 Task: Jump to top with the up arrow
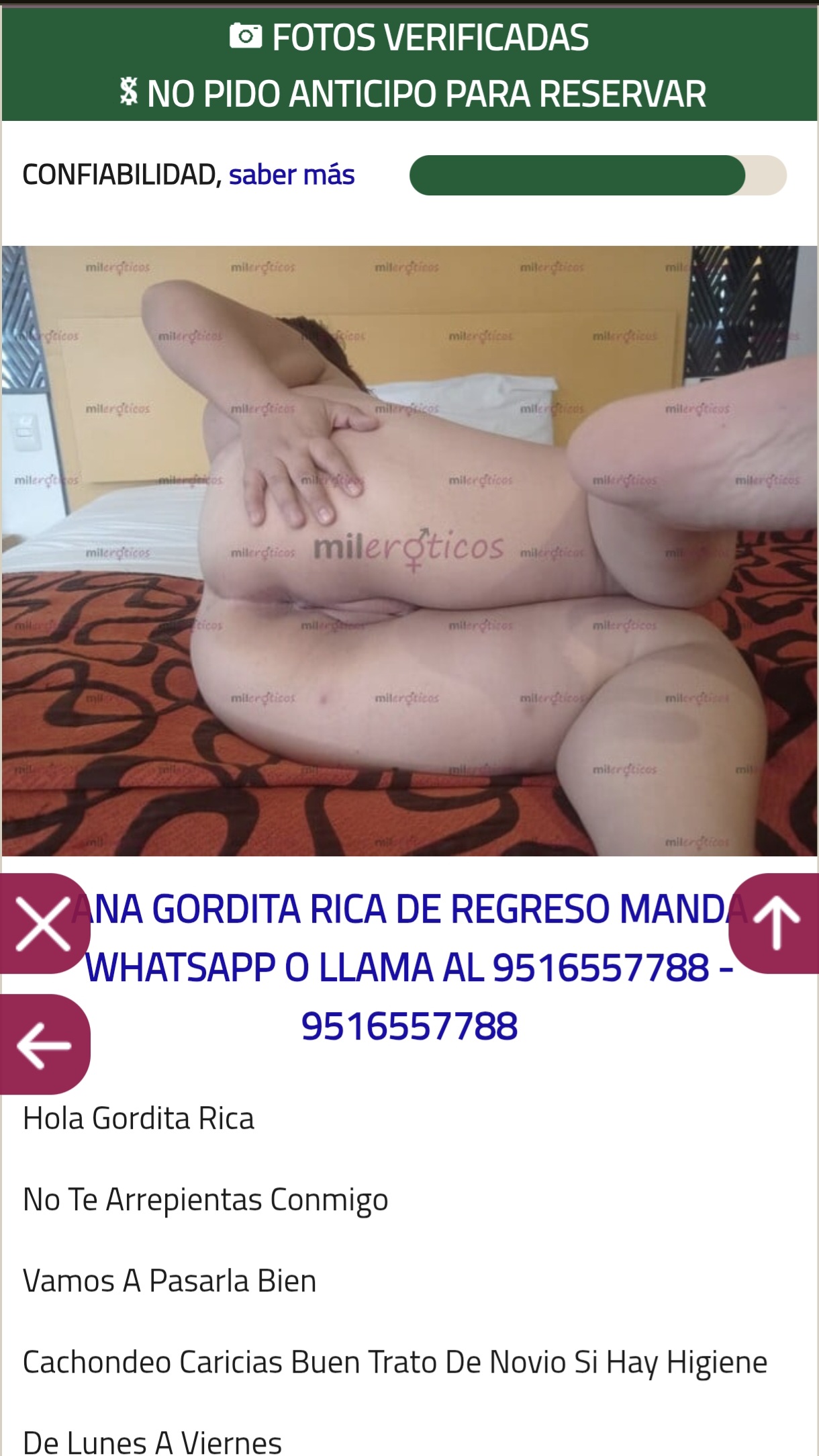[x=774, y=923]
